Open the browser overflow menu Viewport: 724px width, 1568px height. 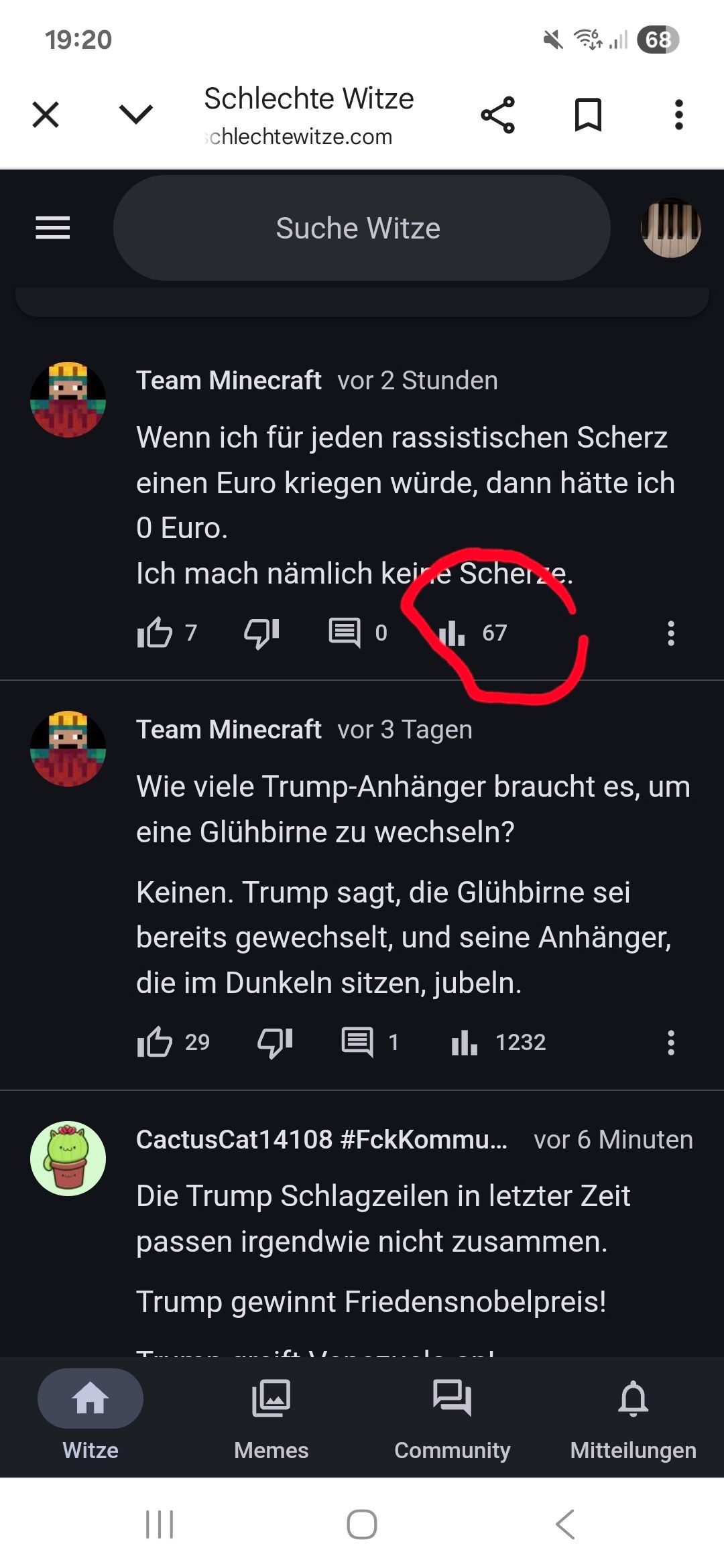click(x=678, y=115)
